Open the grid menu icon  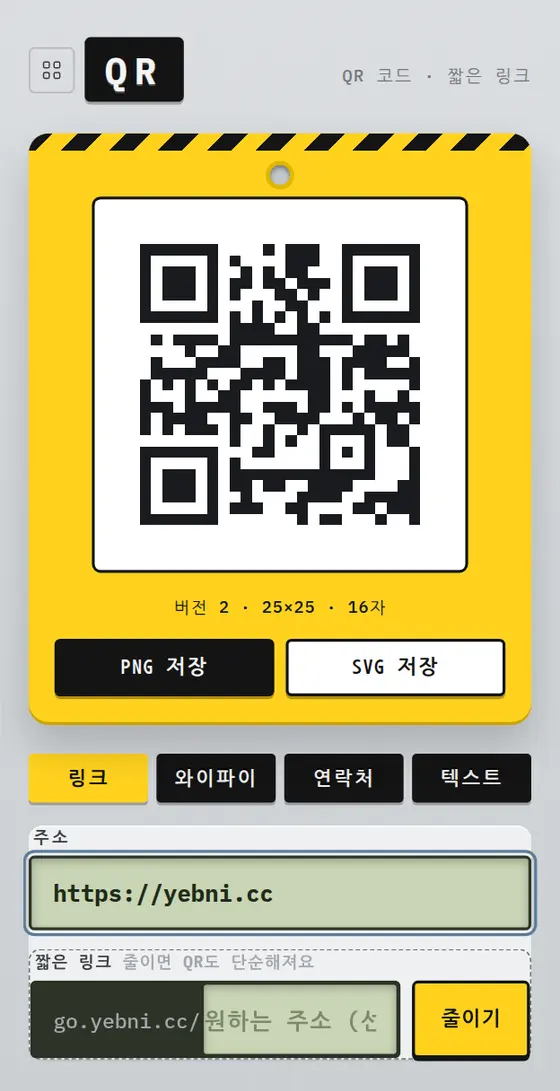(x=51, y=70)
